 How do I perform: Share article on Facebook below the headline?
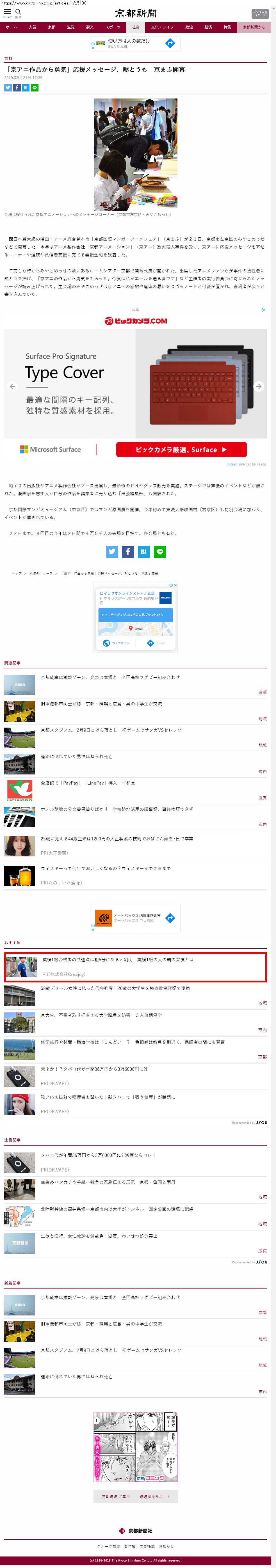pyautogui.click(x=17, y=88)
